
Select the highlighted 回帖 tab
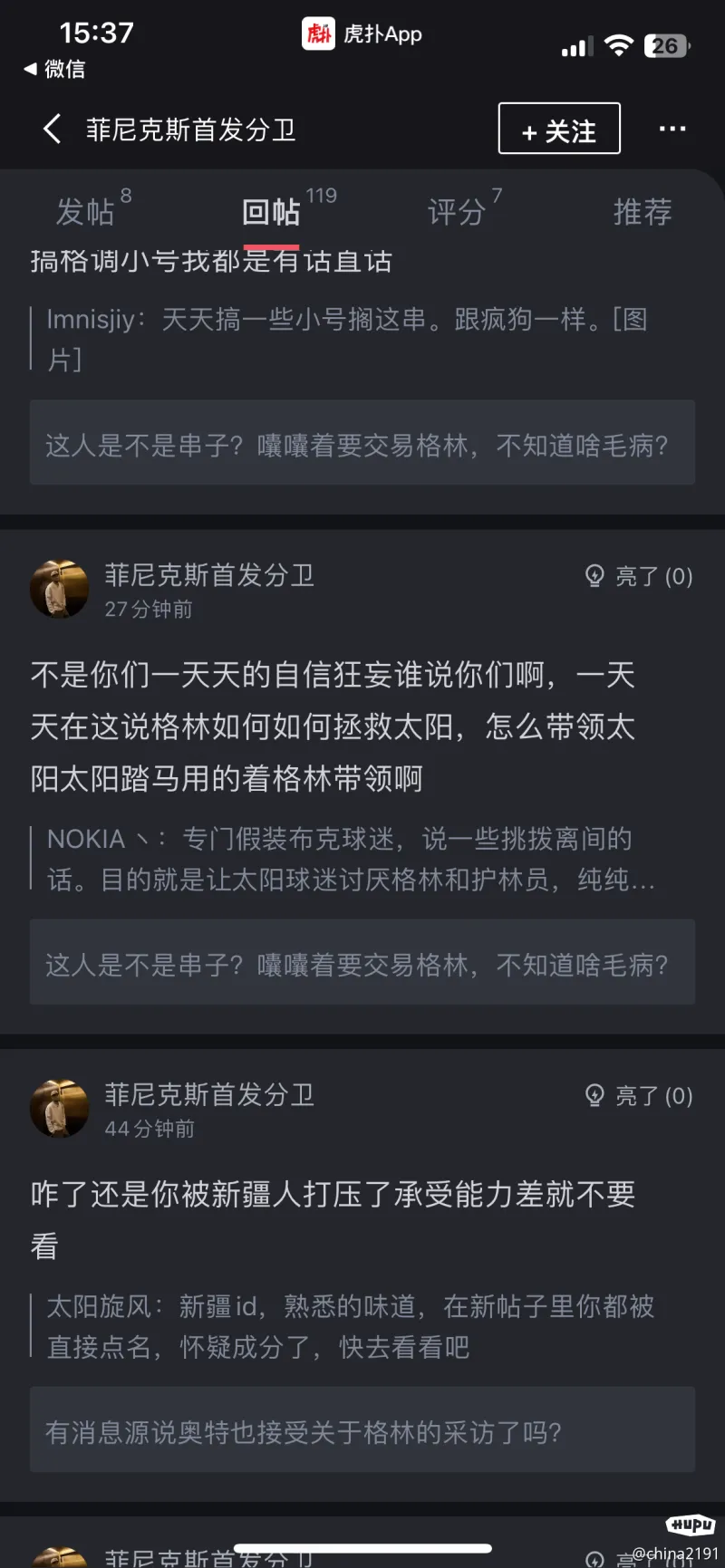(x=272, y=212)
